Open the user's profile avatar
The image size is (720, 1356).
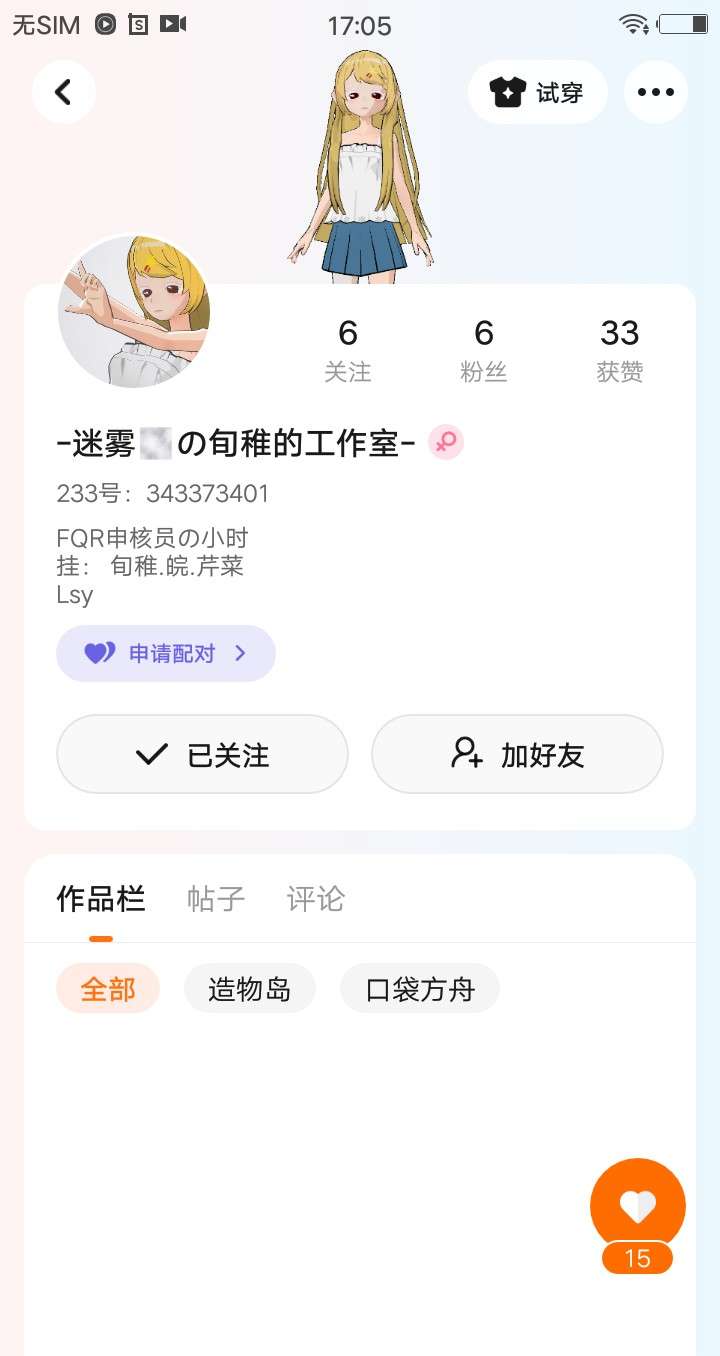(x=134, y=312)
